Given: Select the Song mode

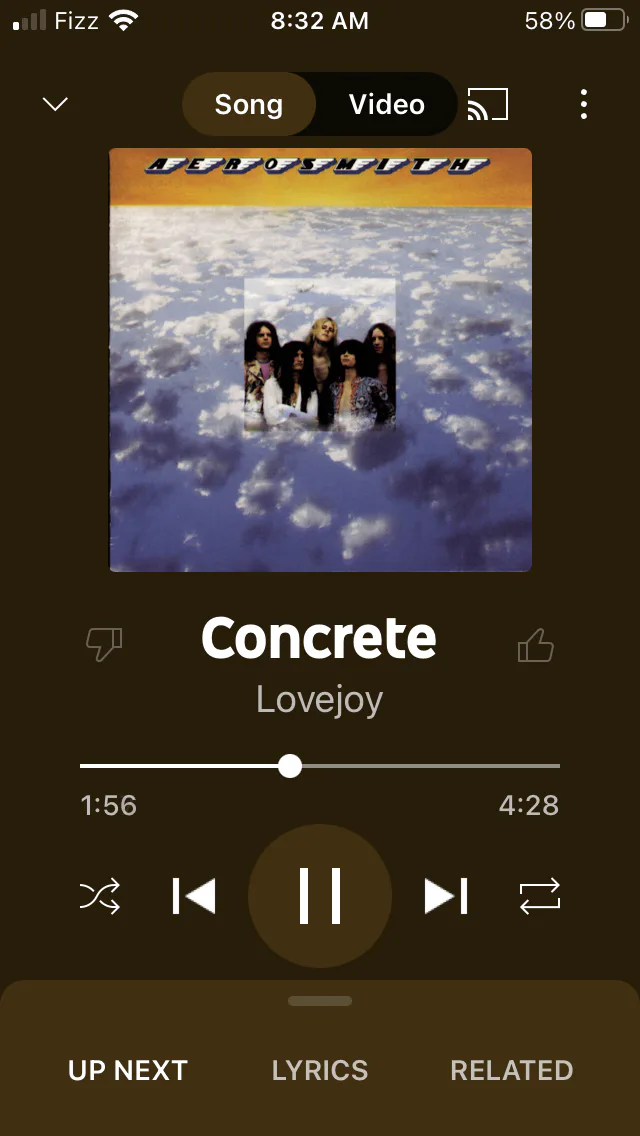Looking at the screenshot, I should pyautogui.click(x=249, y=105).
